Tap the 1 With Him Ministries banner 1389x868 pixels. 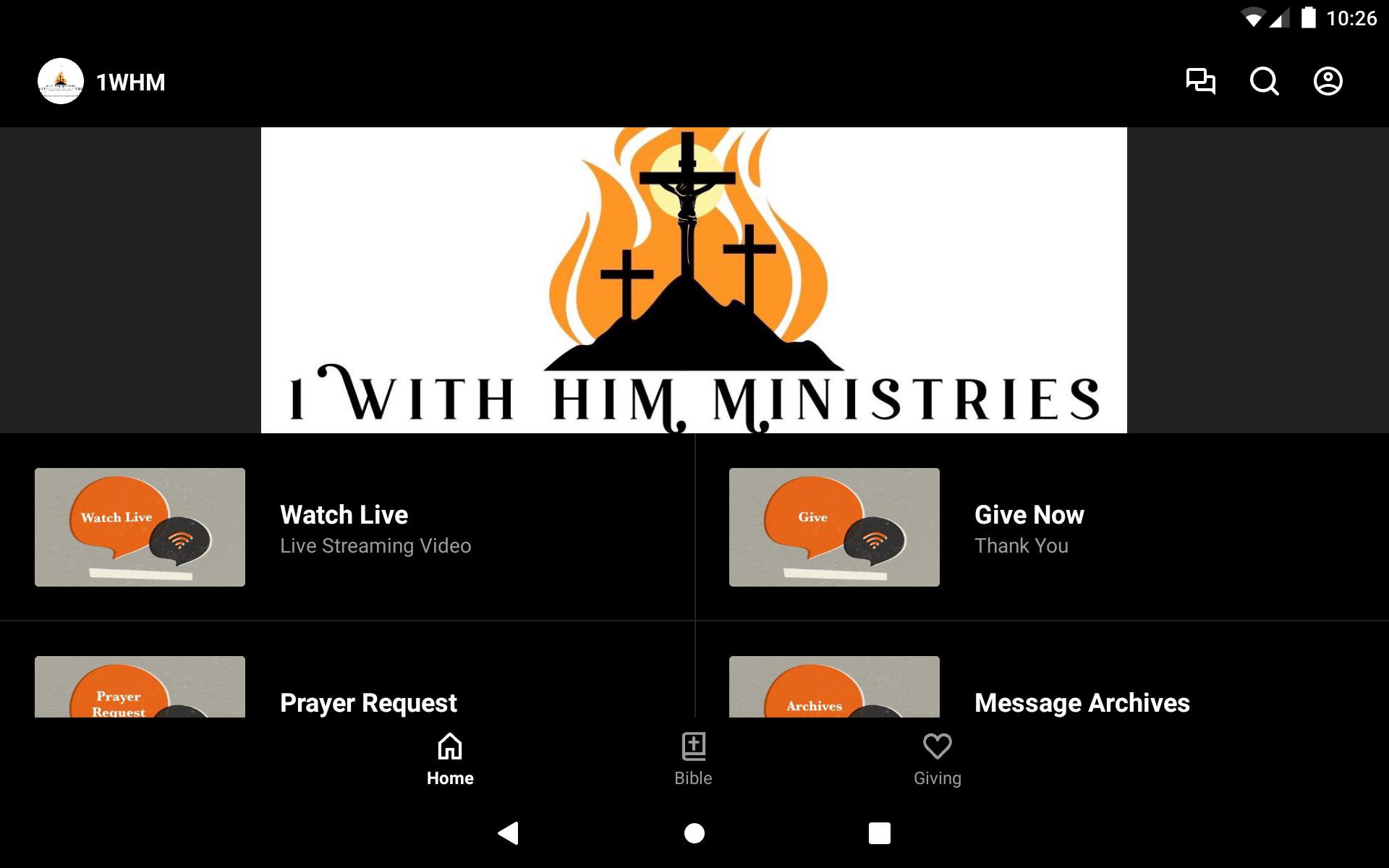(694, 280)
